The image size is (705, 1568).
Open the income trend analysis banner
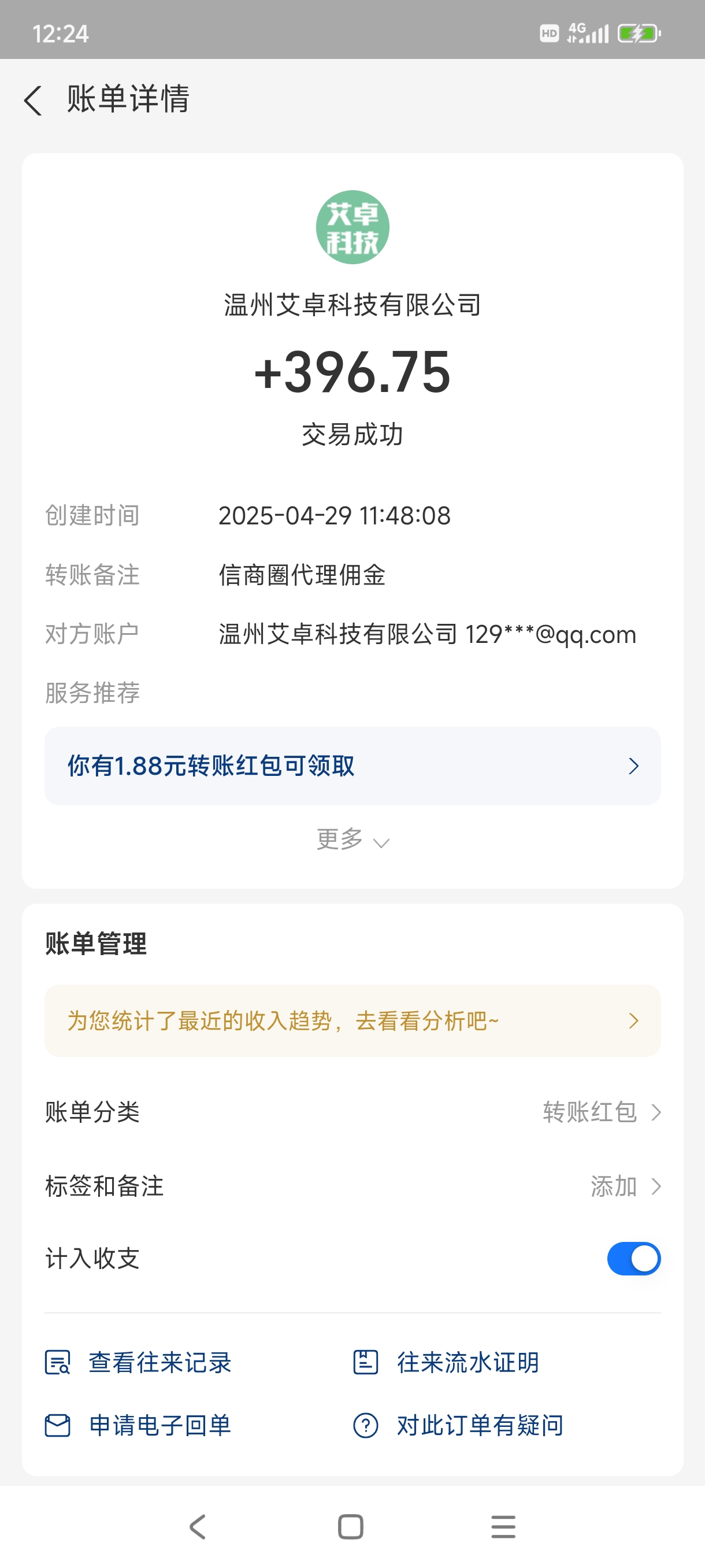pyautogui.click(x=352, y=1021)
